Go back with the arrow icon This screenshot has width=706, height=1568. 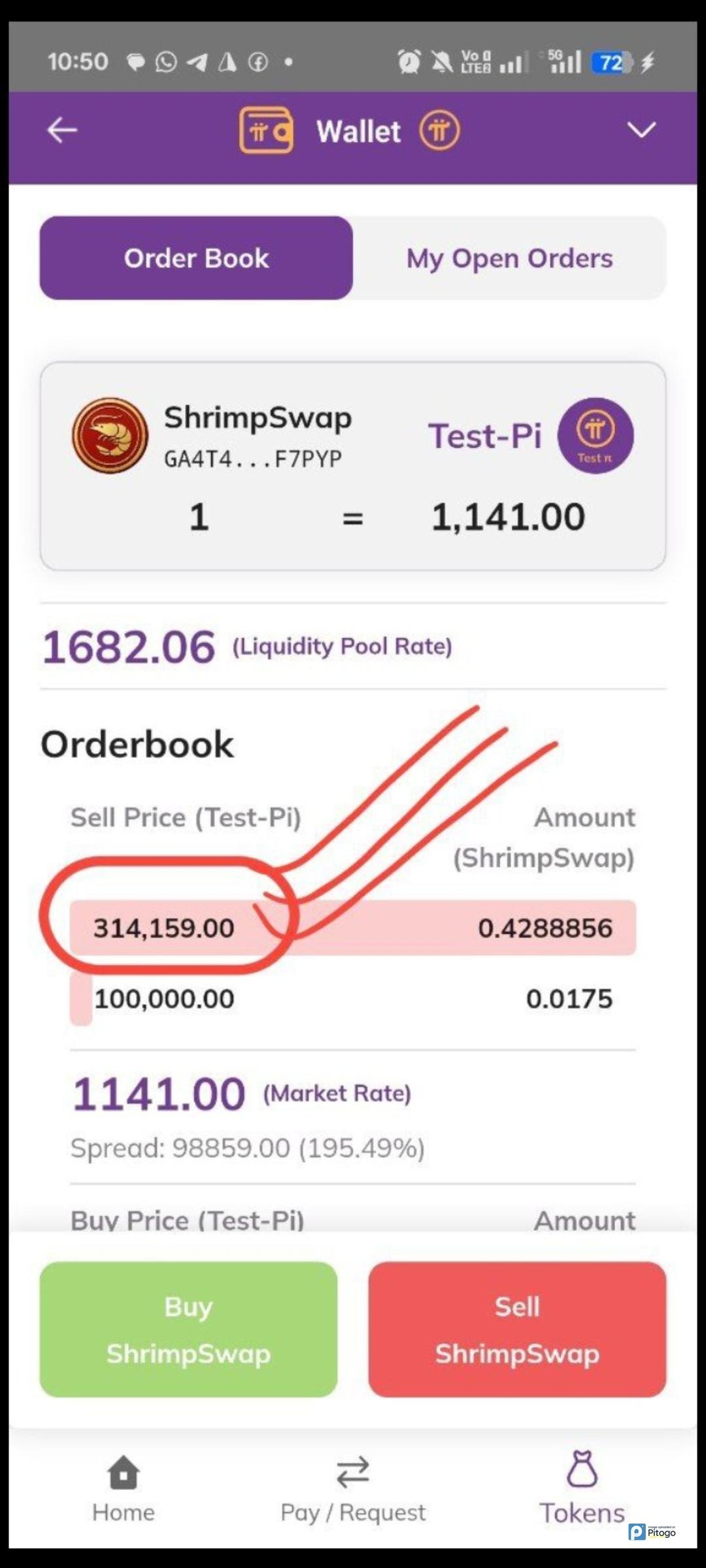[62, 130]
